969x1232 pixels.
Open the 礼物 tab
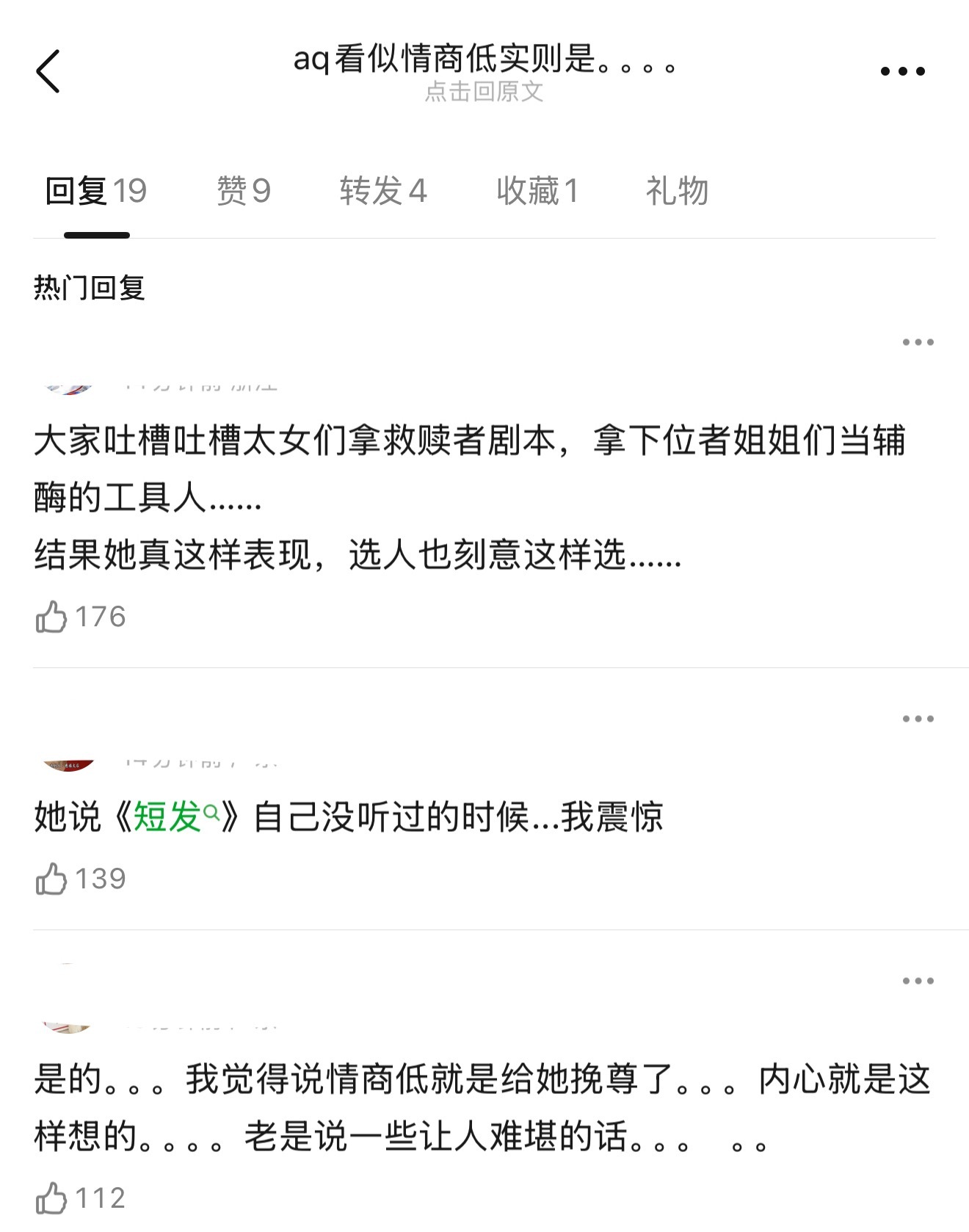click(x=677, y=191)
